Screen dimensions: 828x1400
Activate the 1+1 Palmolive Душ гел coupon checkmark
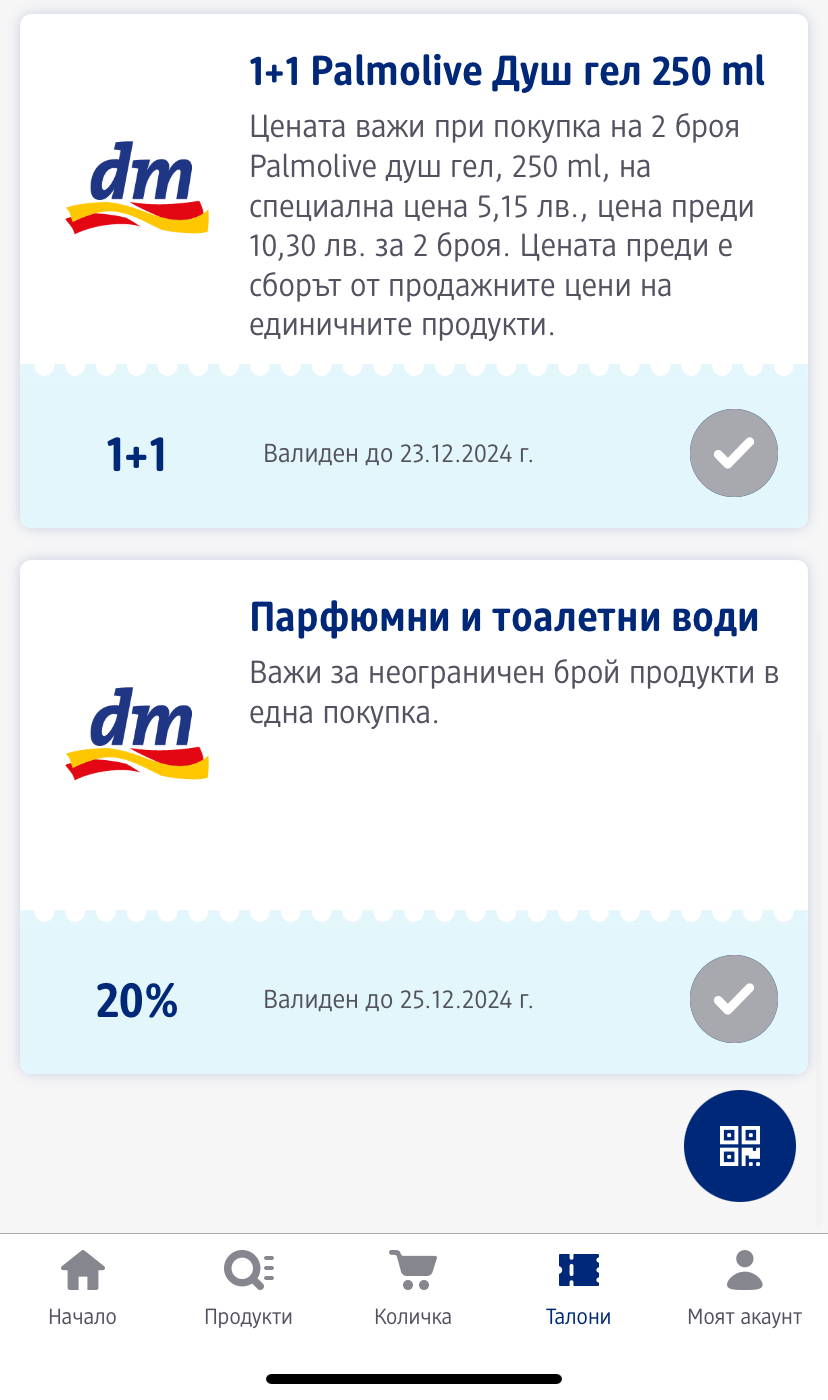pyautogui.click(x=733, y=454)
